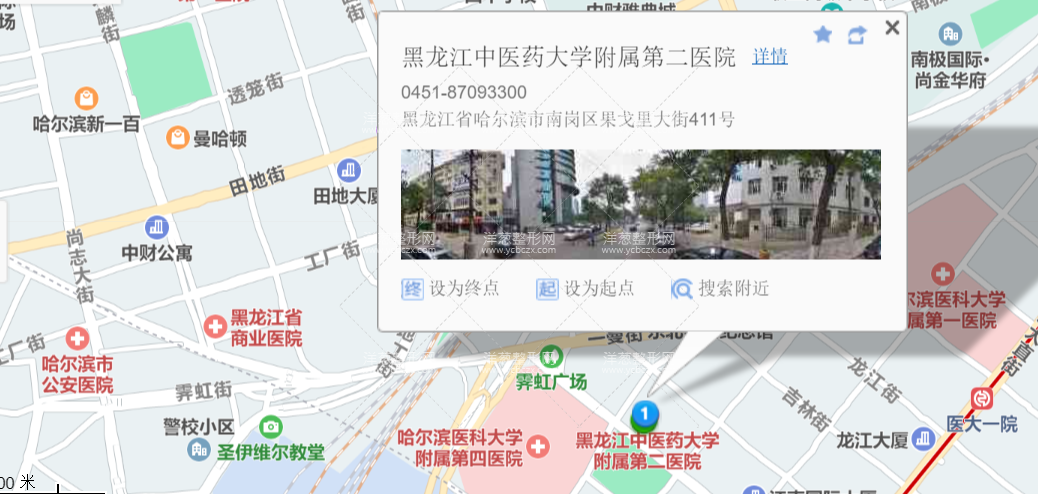Choose 设为起点 to set start point
Viewport: 1038px width, 494px height.
585,289
